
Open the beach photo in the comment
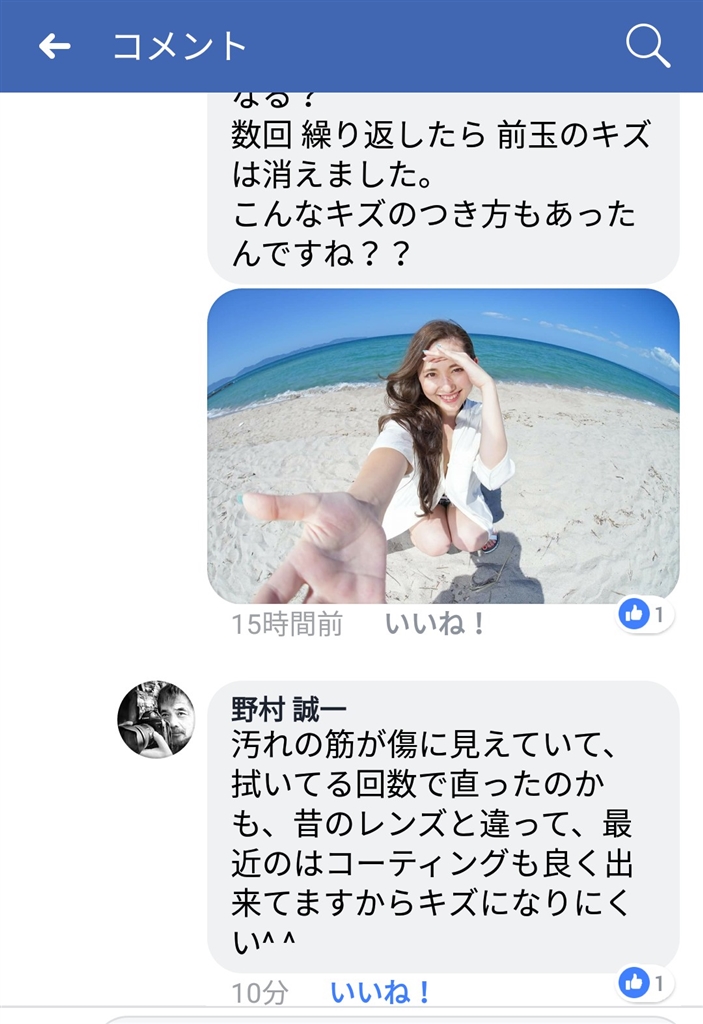443,446
